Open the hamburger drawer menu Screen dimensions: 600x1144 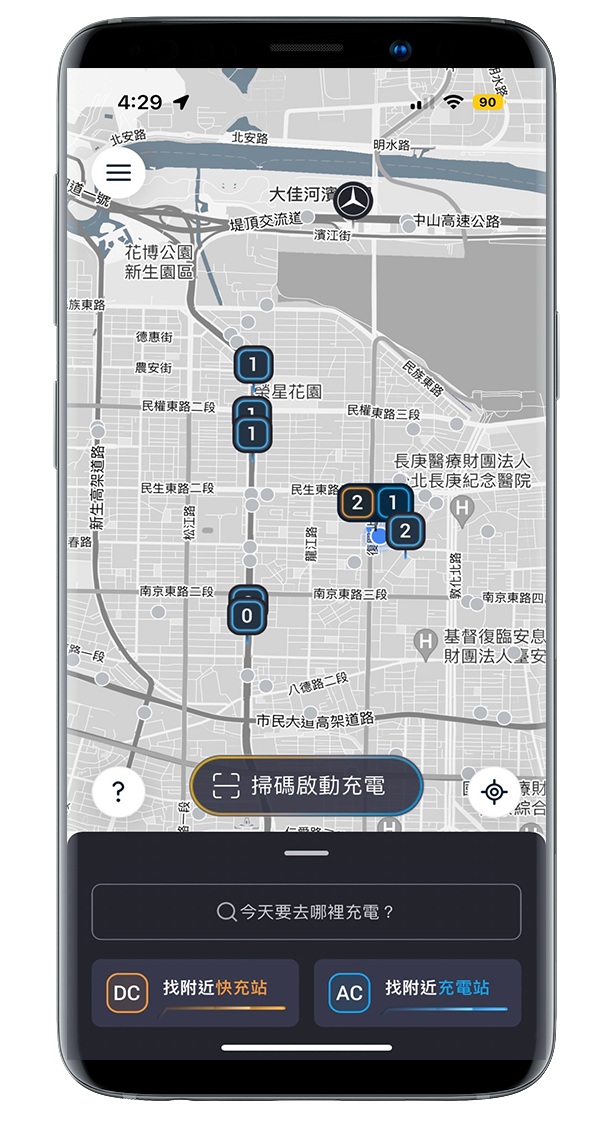[118, 173]
